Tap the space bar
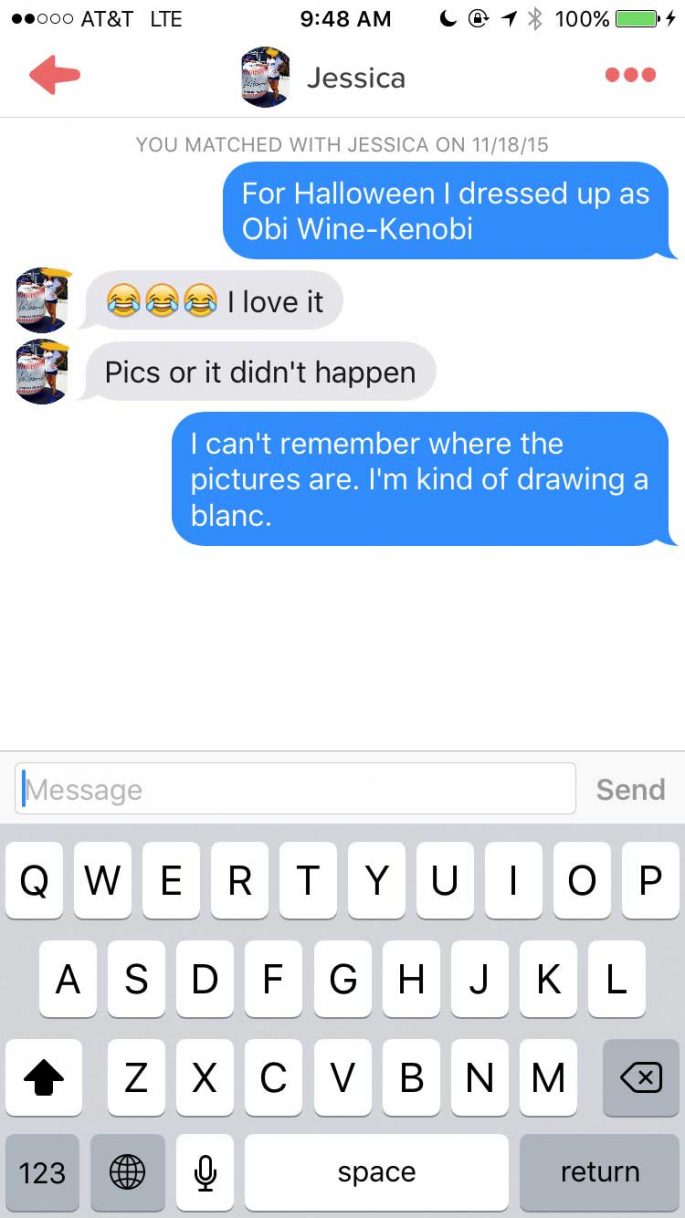This screenshot has height=1218, width=685. click(x=376, y=1172)
